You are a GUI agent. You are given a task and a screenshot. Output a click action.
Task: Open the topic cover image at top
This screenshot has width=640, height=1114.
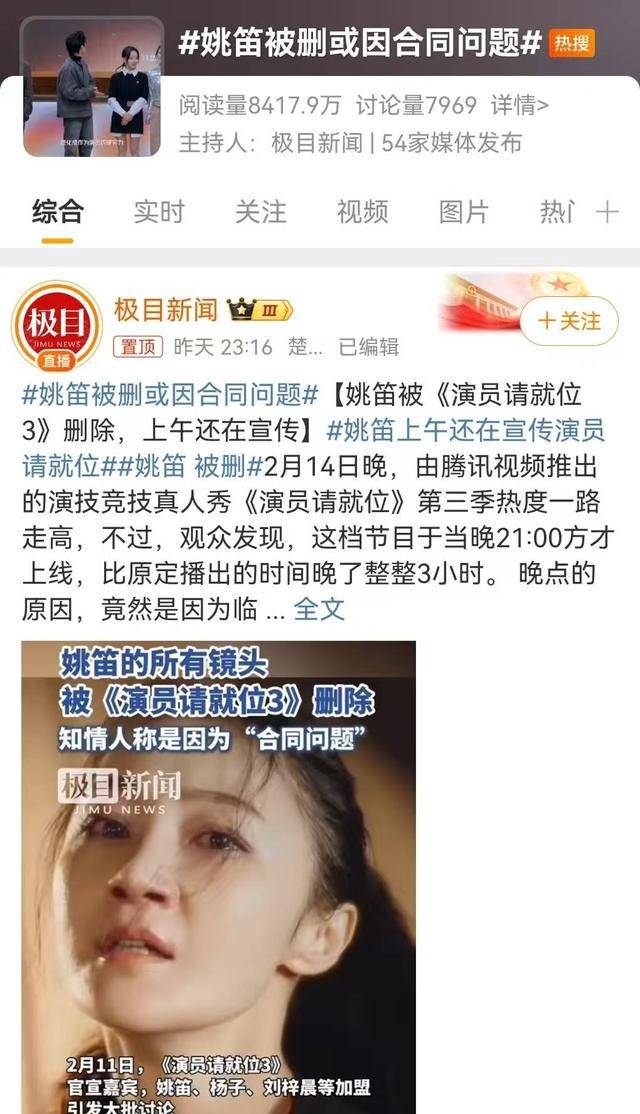(92, 86)
